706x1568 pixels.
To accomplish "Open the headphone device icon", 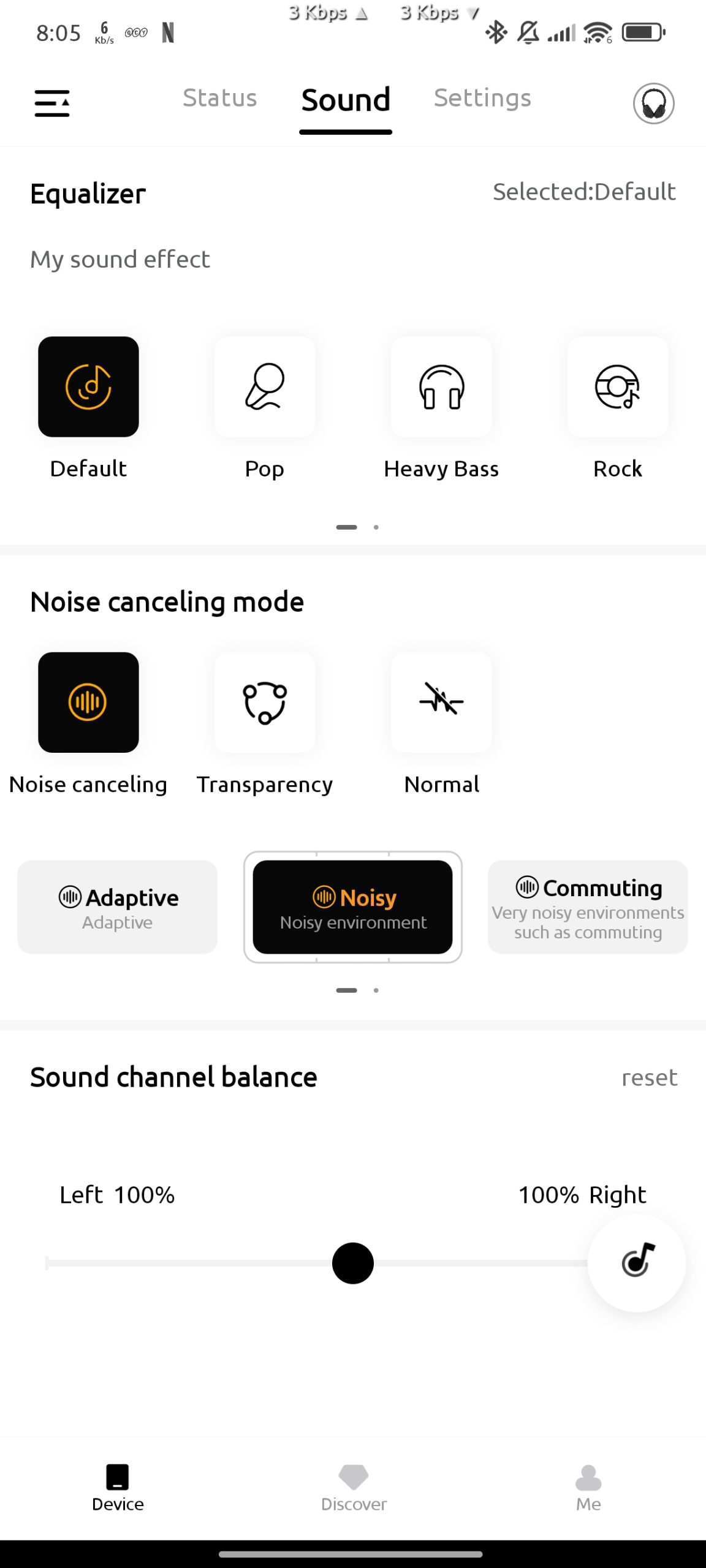I will (x=653, y=104).
